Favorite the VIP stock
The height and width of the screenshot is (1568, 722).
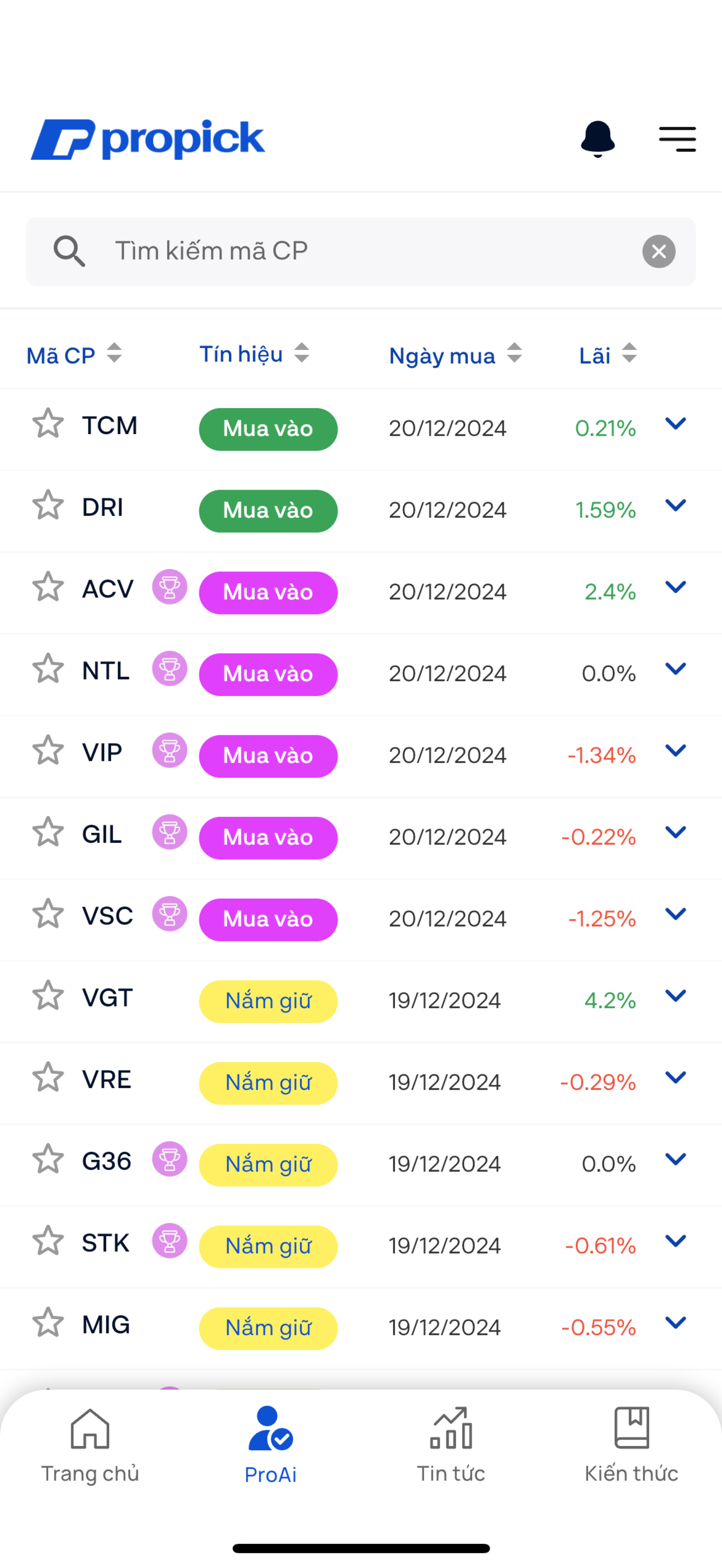point(48,751)
